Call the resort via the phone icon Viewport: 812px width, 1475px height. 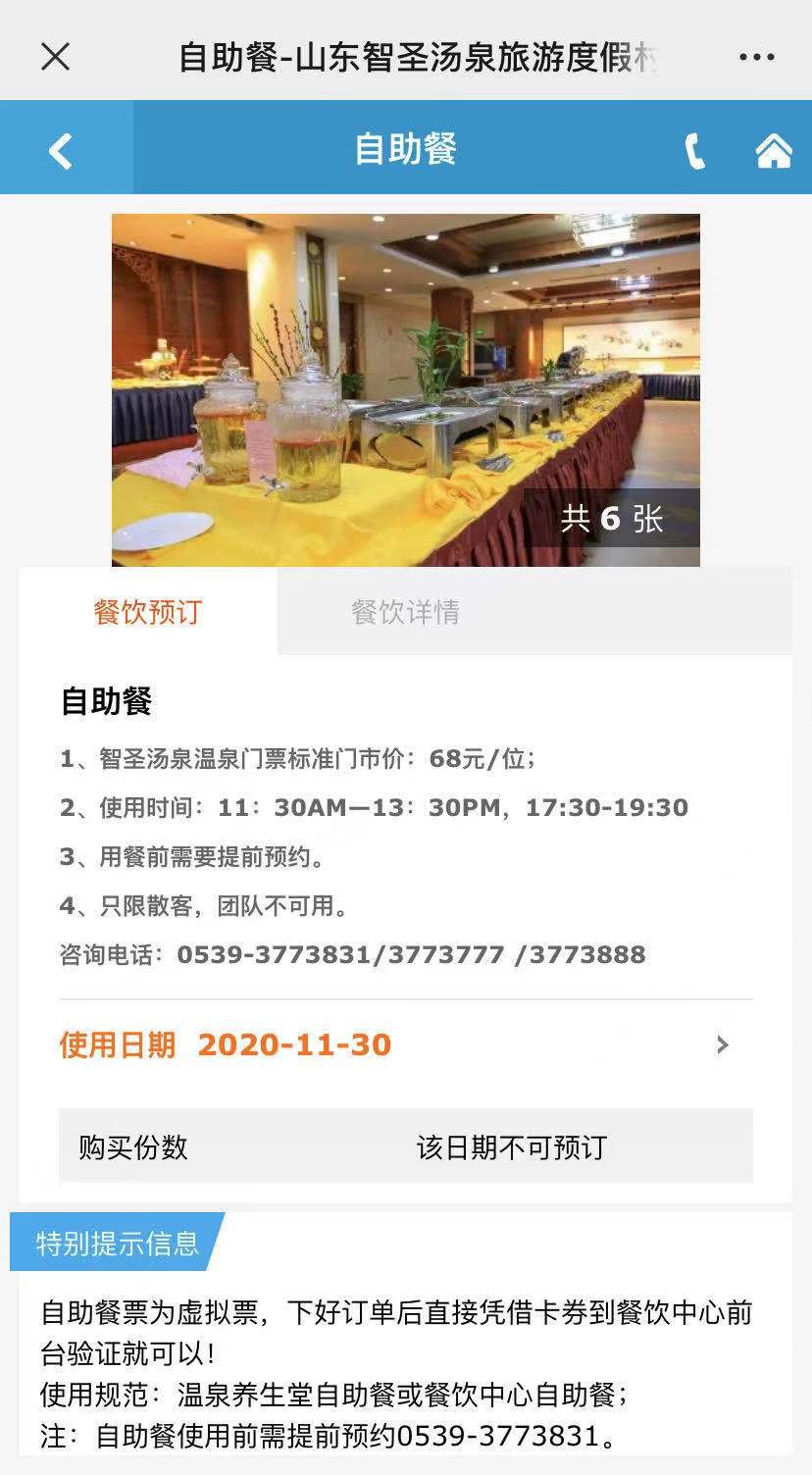tap(694, 151)
